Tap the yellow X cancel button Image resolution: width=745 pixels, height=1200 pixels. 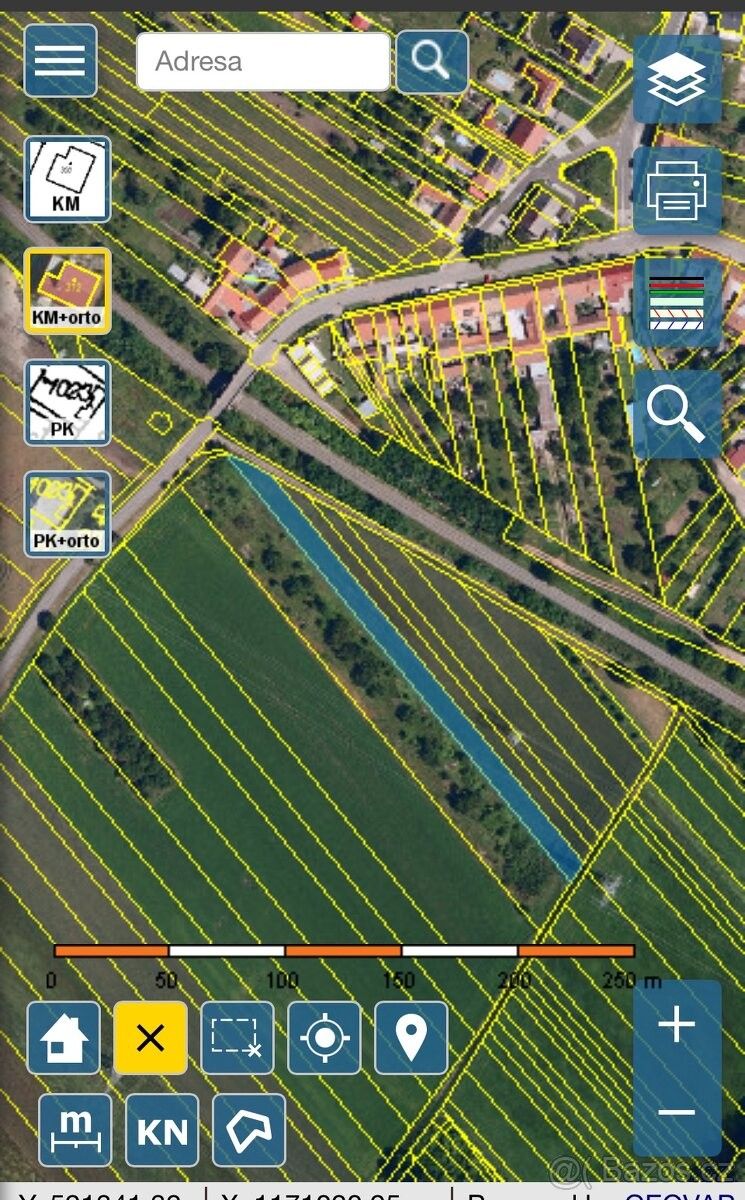pyautogui.click(x=150, y=1038)
